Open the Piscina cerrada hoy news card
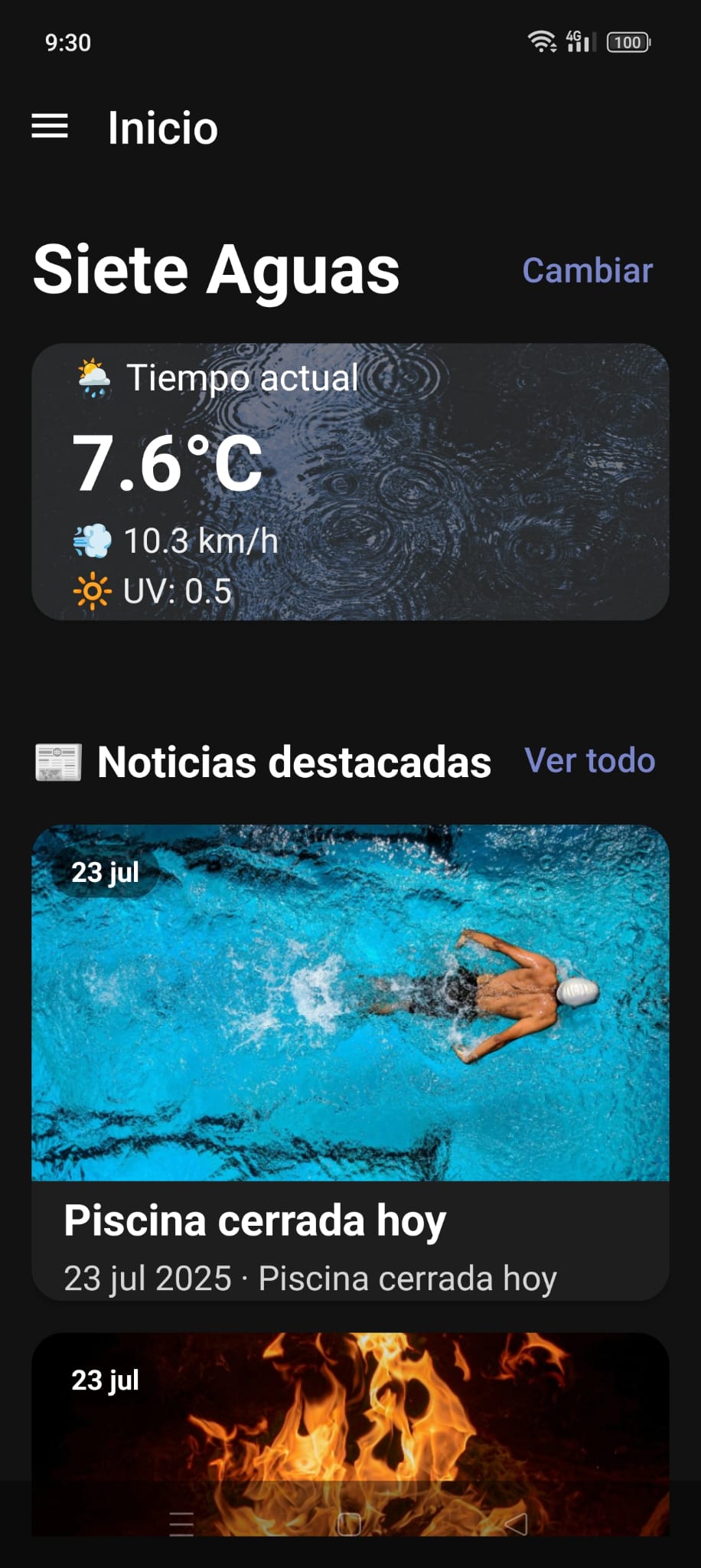The height and width of the screenshot is (1568, 701). coord(350,1062)
